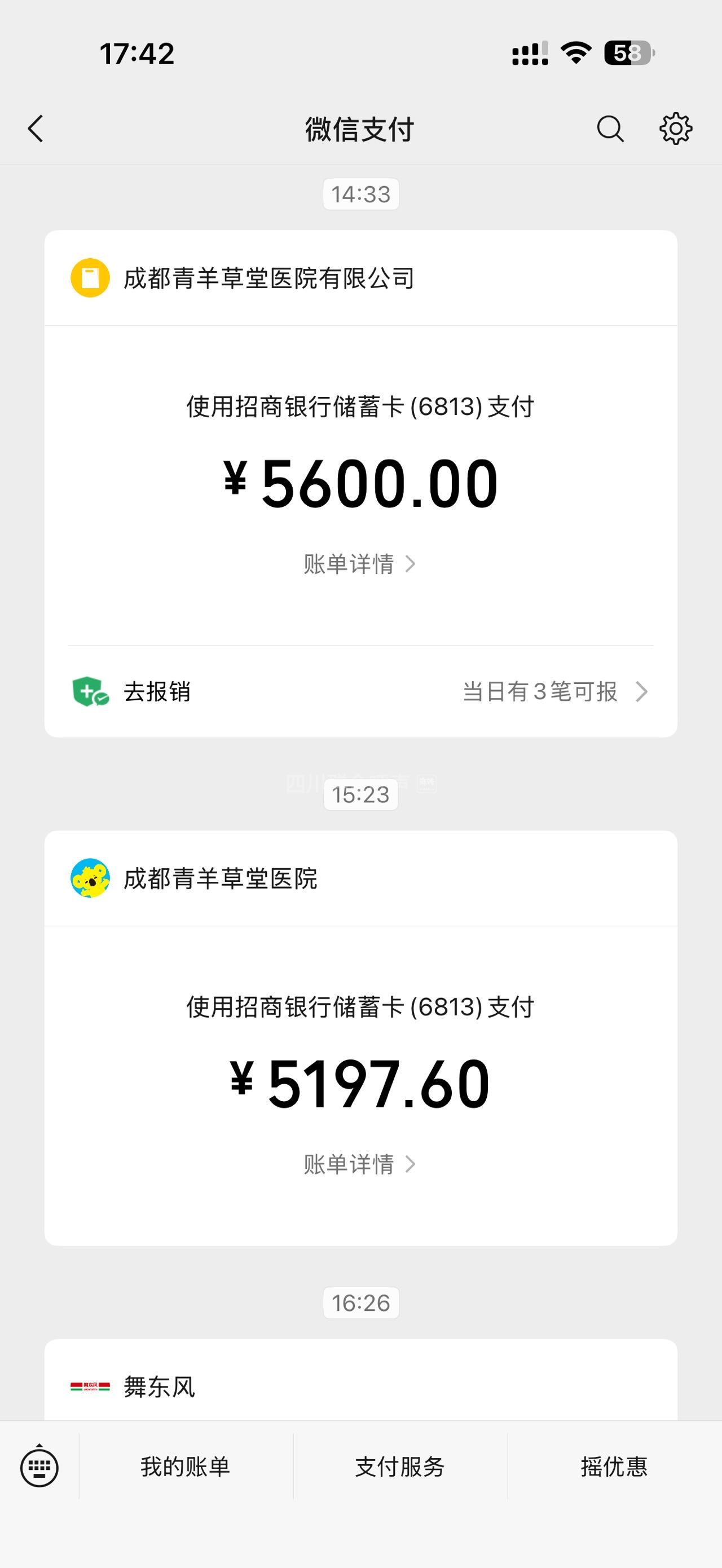Go back from WeChat Pay
The width and height of the screenshot is (722, 1568).
pyautogui.click(x=36, y=129)
